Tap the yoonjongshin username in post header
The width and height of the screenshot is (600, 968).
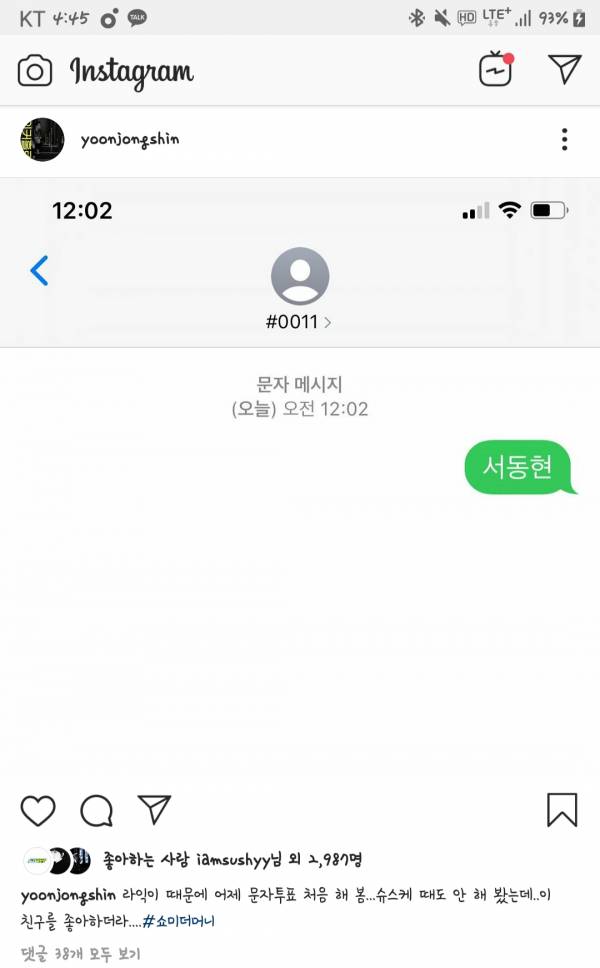click(130, 139)
